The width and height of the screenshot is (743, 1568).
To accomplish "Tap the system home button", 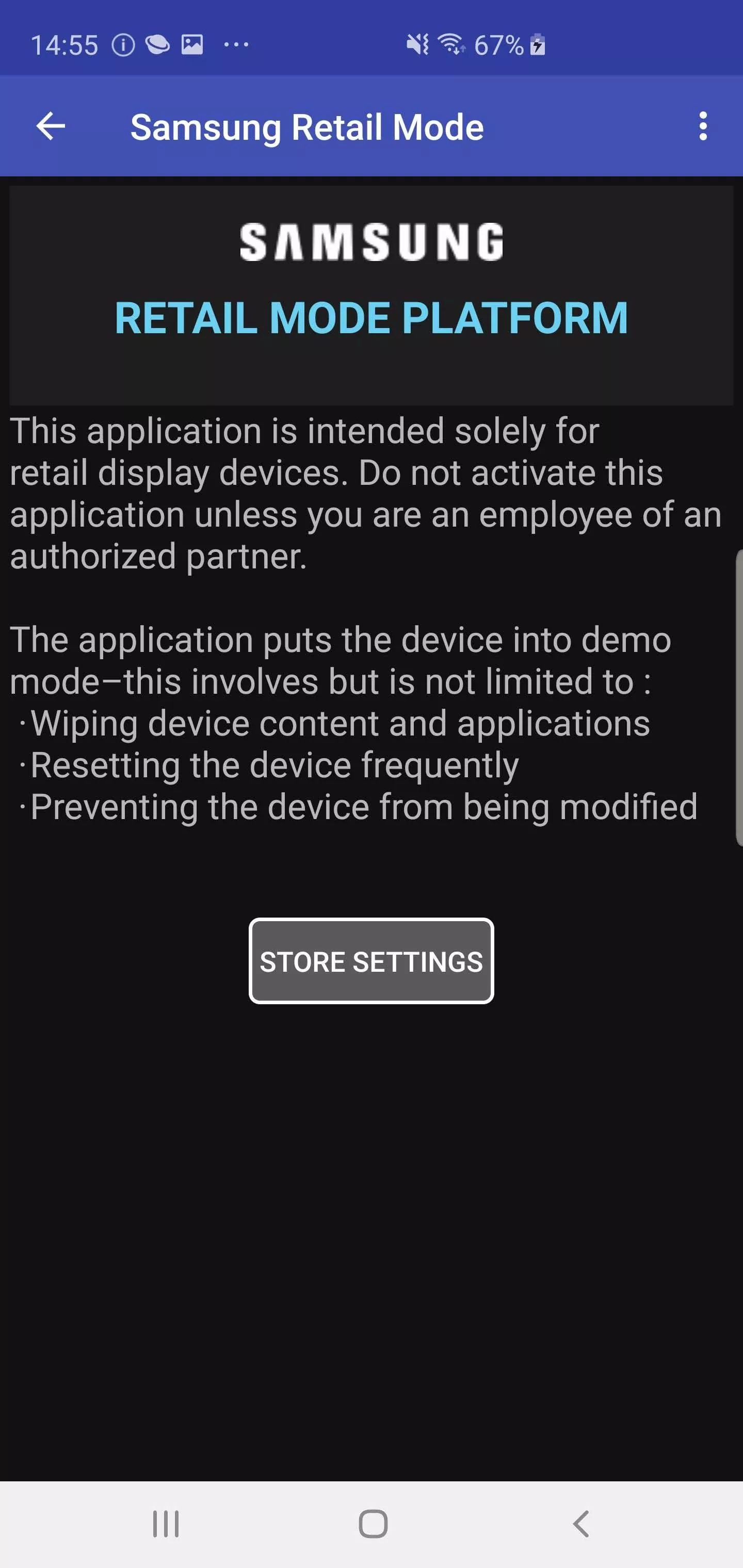I will (373, 1524).
